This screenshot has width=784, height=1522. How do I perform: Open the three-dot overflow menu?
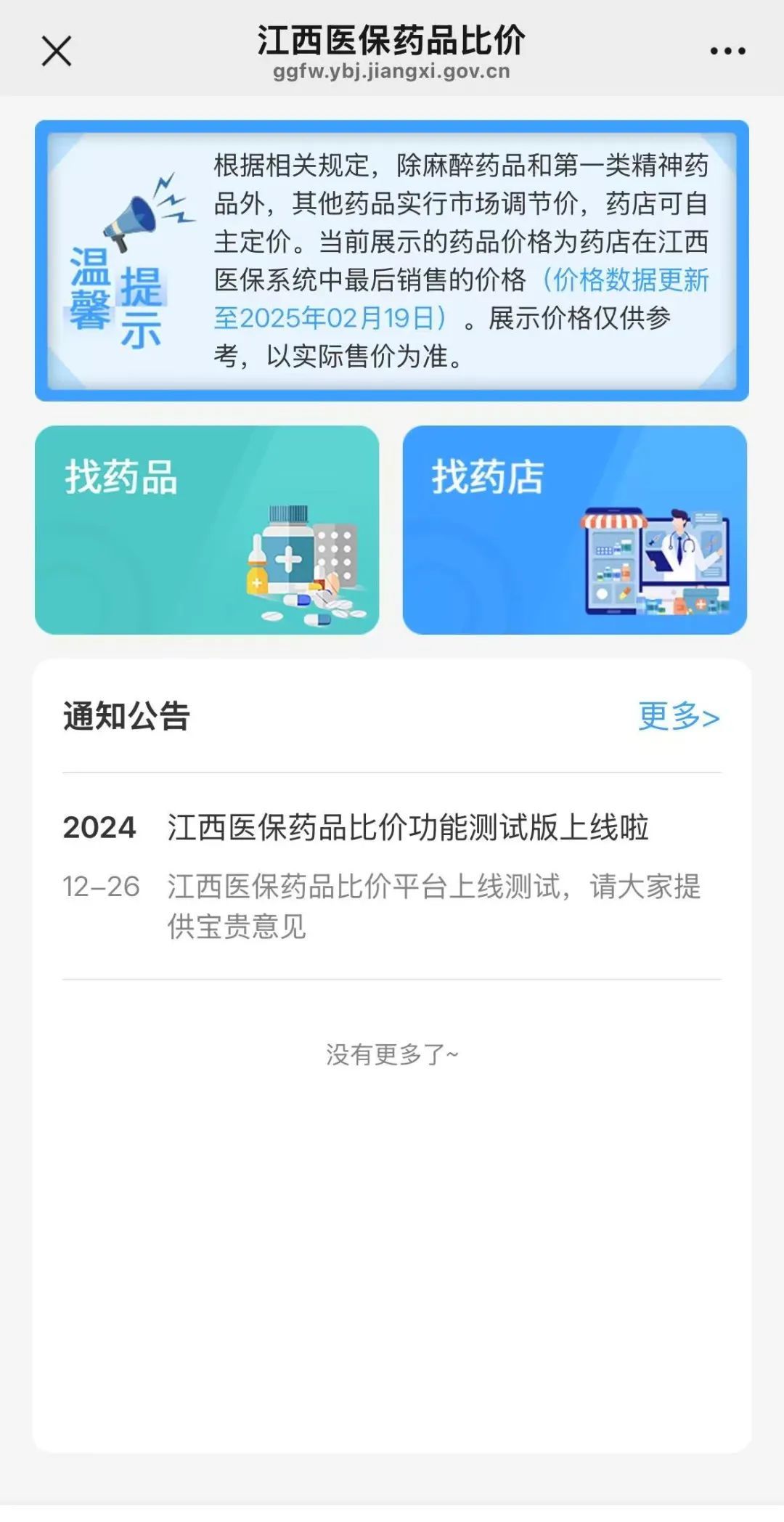tap(727, 51)
